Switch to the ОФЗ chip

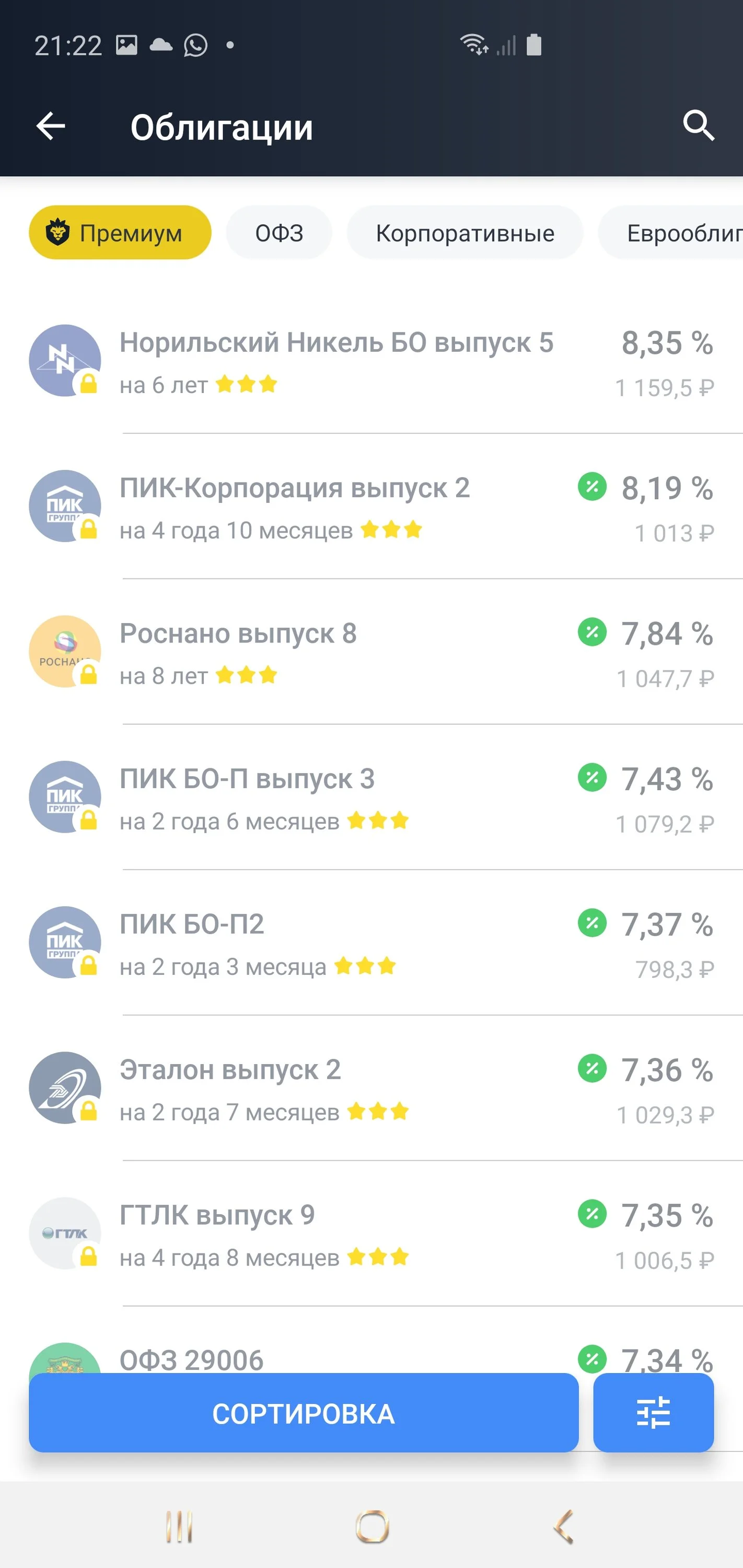(278, 233)
